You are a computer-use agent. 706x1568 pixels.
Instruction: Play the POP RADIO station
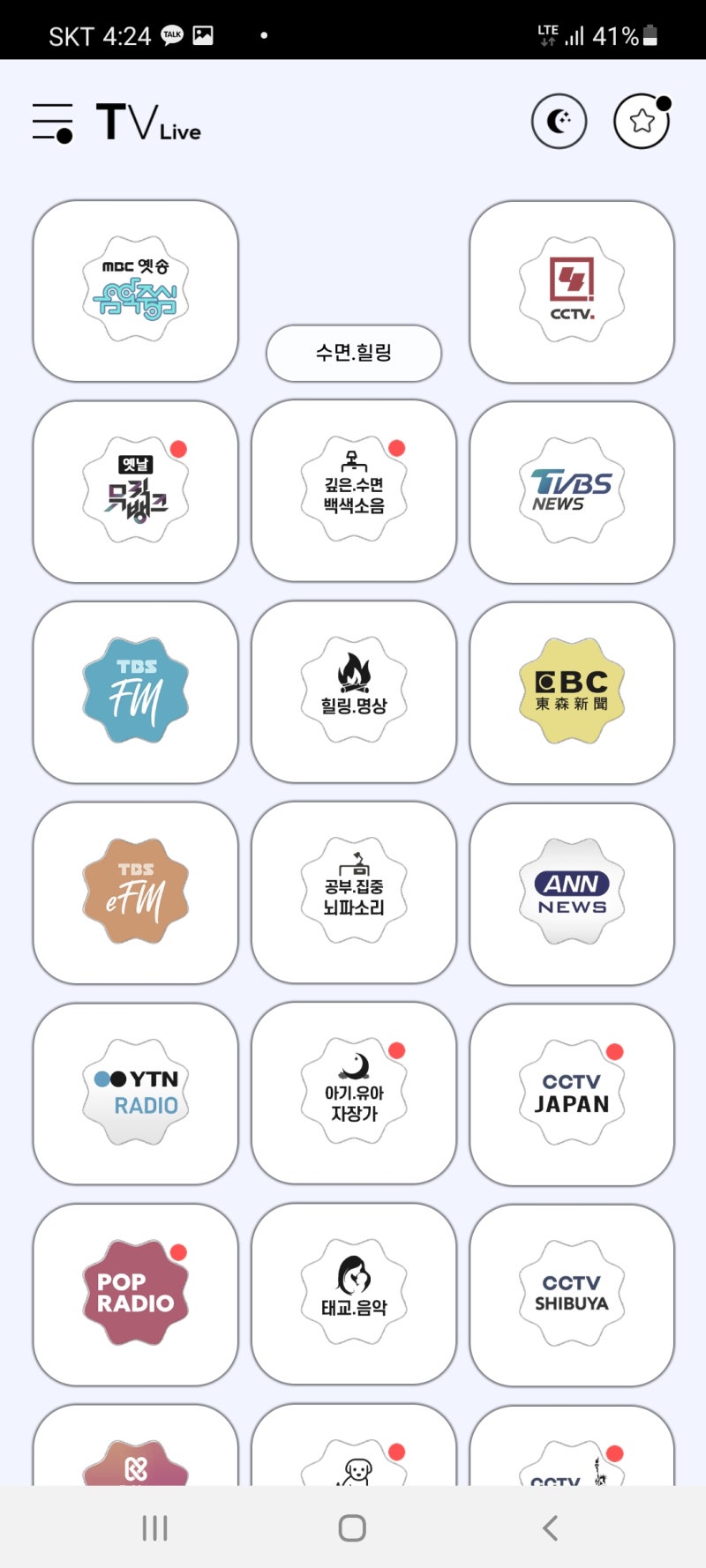tap(133, 1292)
